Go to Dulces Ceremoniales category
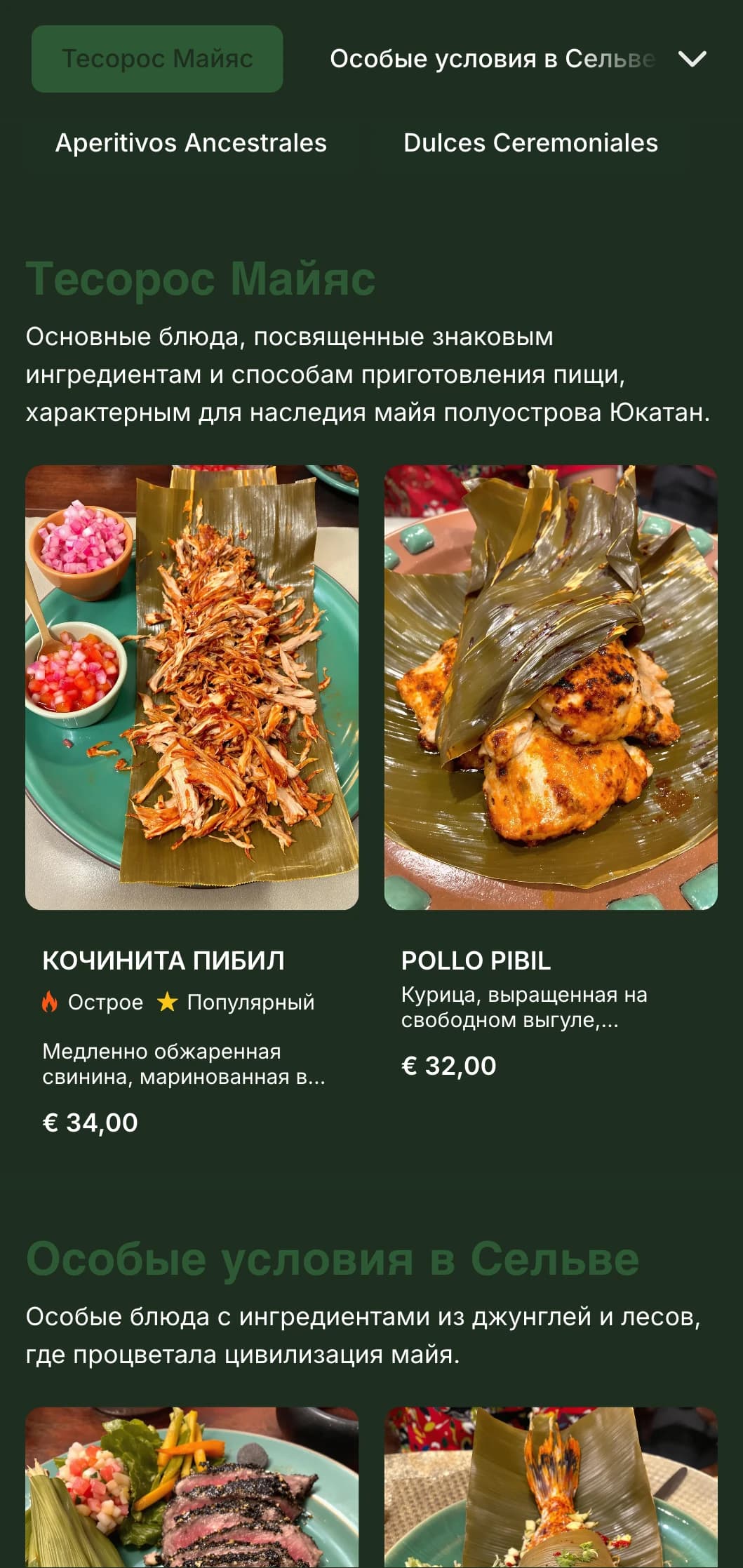This screenshot has width=743, height=1568. click(x=530, y=143)
